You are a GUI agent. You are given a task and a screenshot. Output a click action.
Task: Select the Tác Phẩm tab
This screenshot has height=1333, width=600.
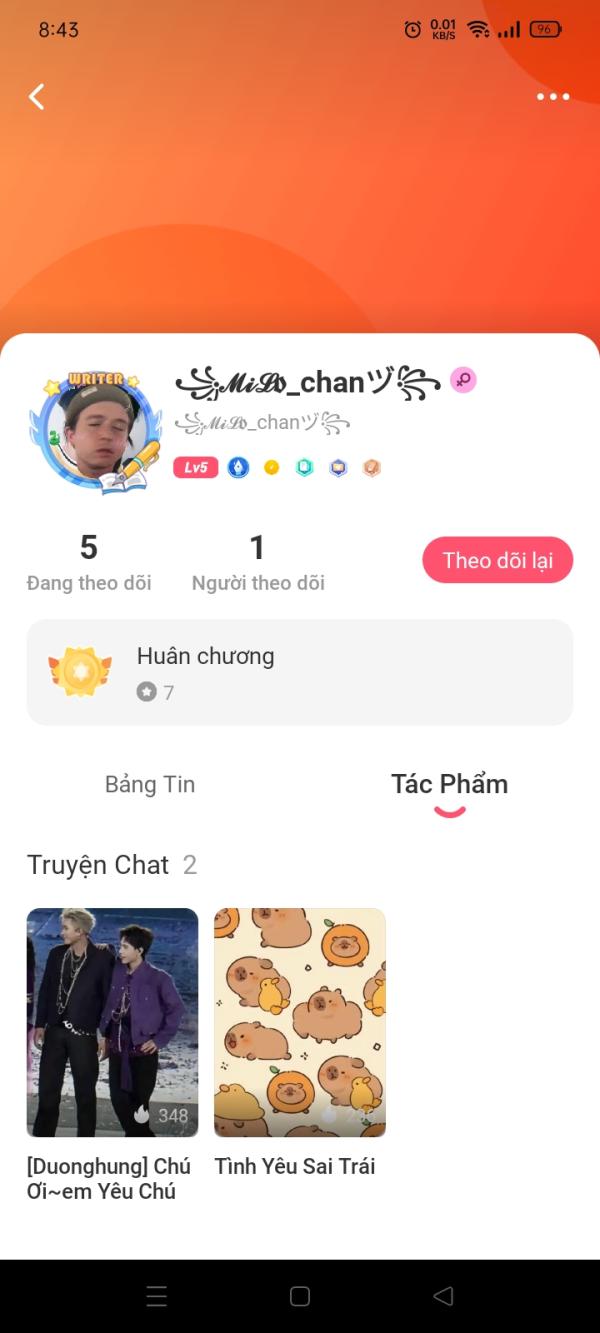click(449, 784)
